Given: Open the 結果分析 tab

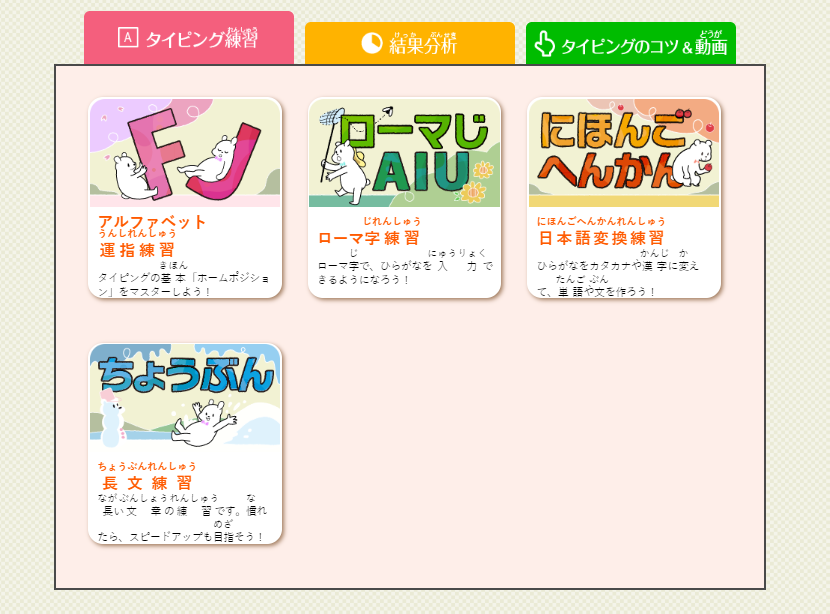Looking at the screenshot, I should pyautogui.click(x=409, y=44).
